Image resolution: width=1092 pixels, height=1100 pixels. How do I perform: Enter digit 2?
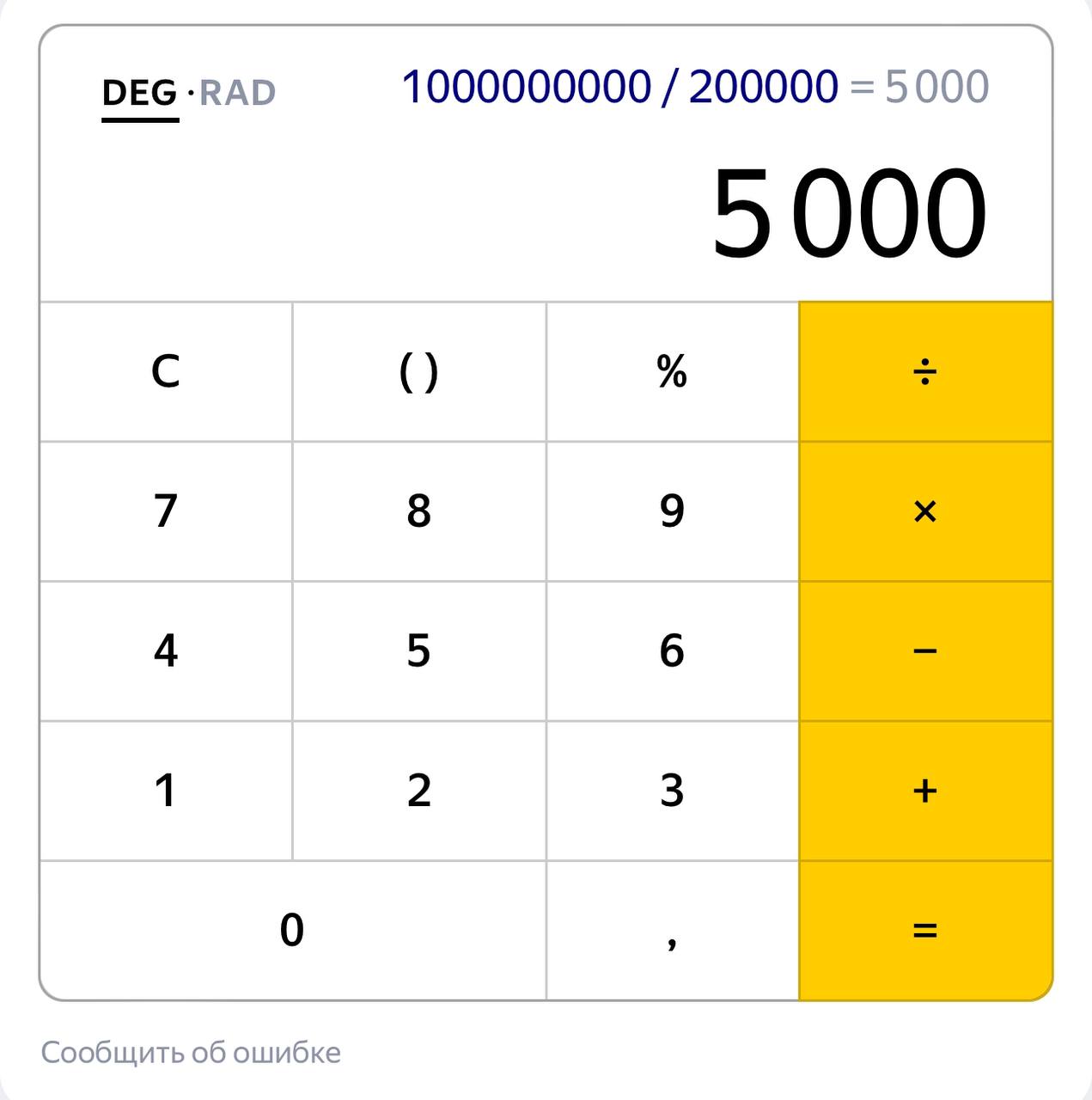click(419, 791)
